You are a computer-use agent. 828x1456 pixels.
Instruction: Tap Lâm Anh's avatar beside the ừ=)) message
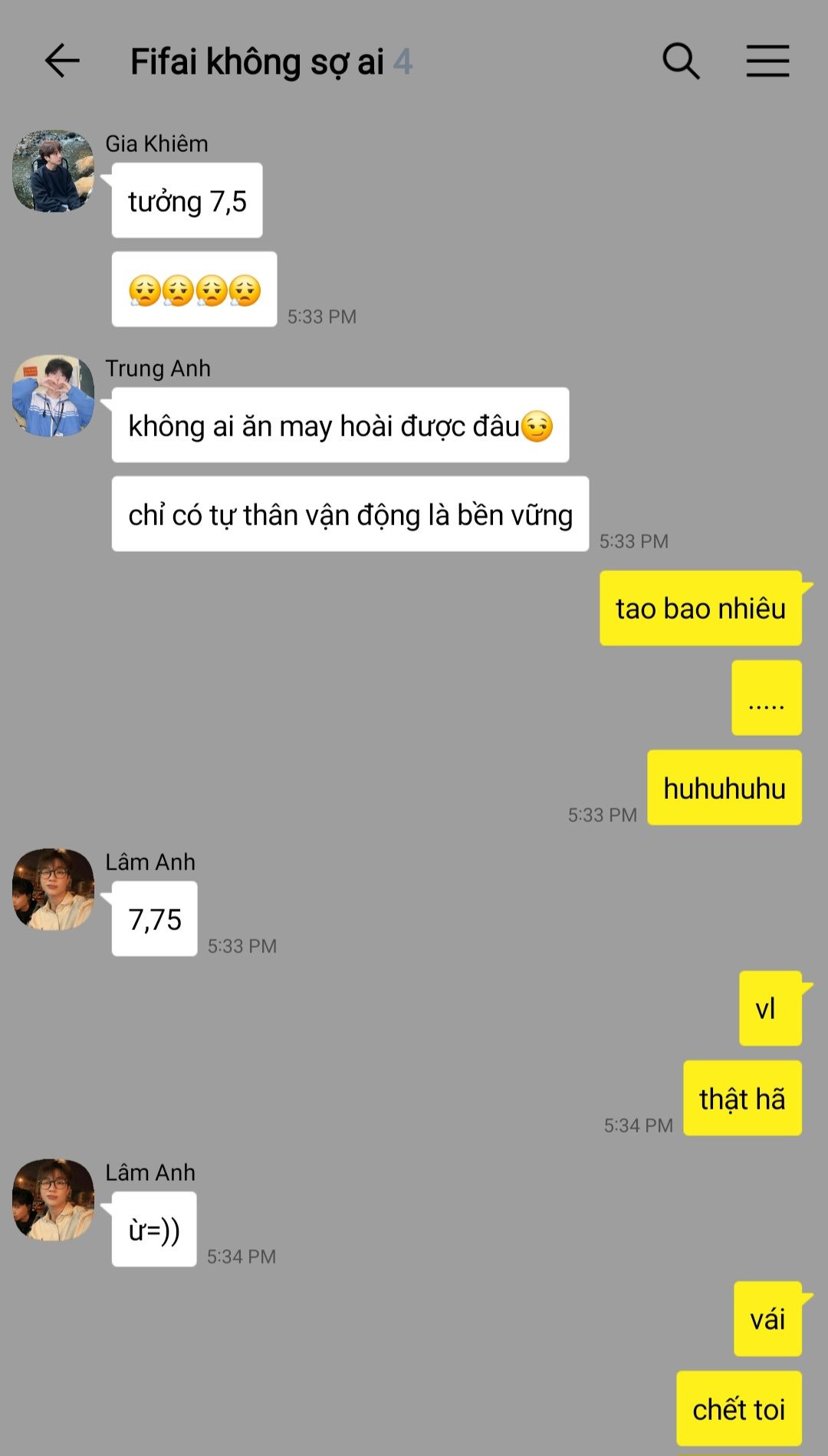coord(53,1200)
